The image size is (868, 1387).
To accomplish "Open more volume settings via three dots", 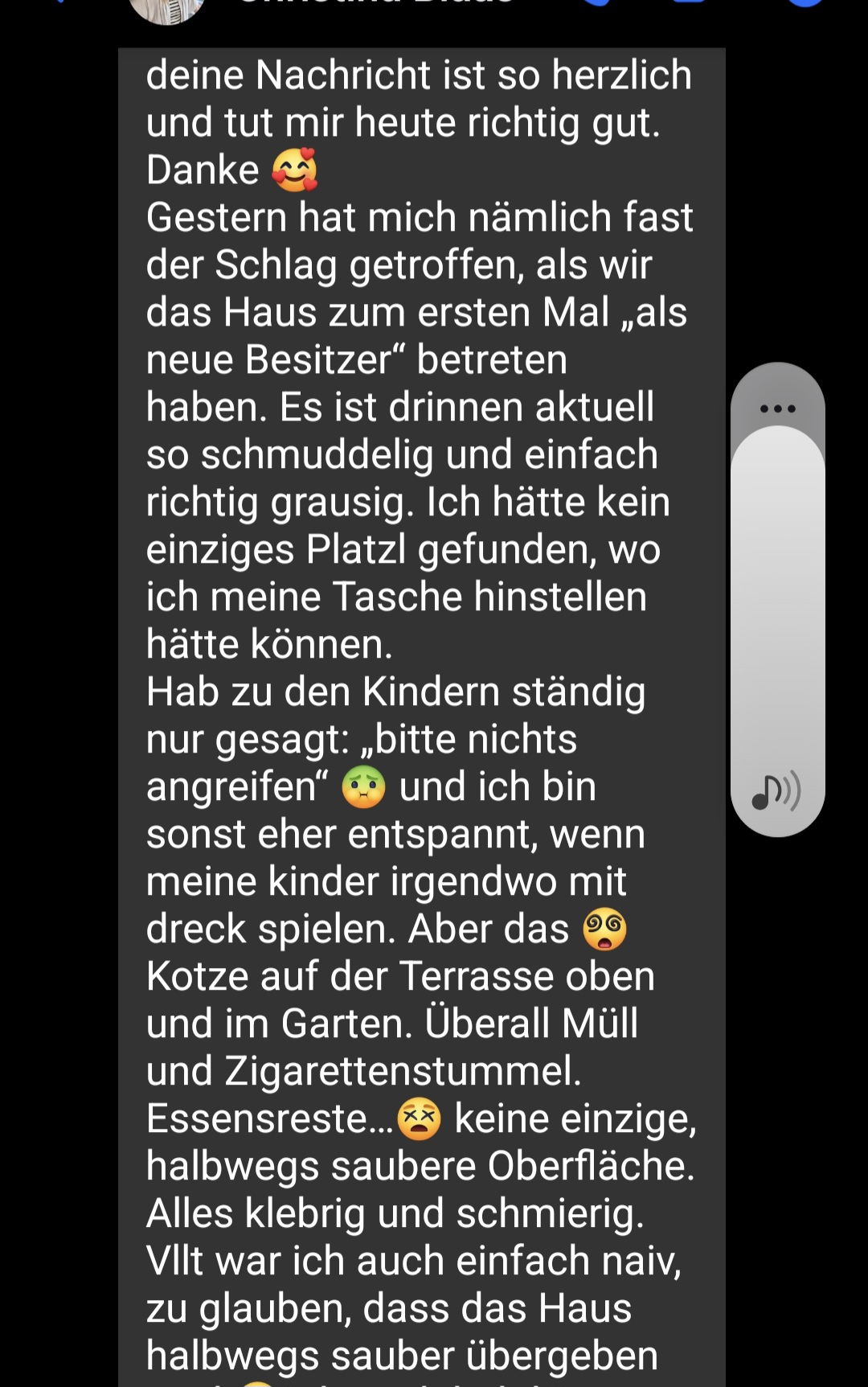I will (x=777, y=408).
